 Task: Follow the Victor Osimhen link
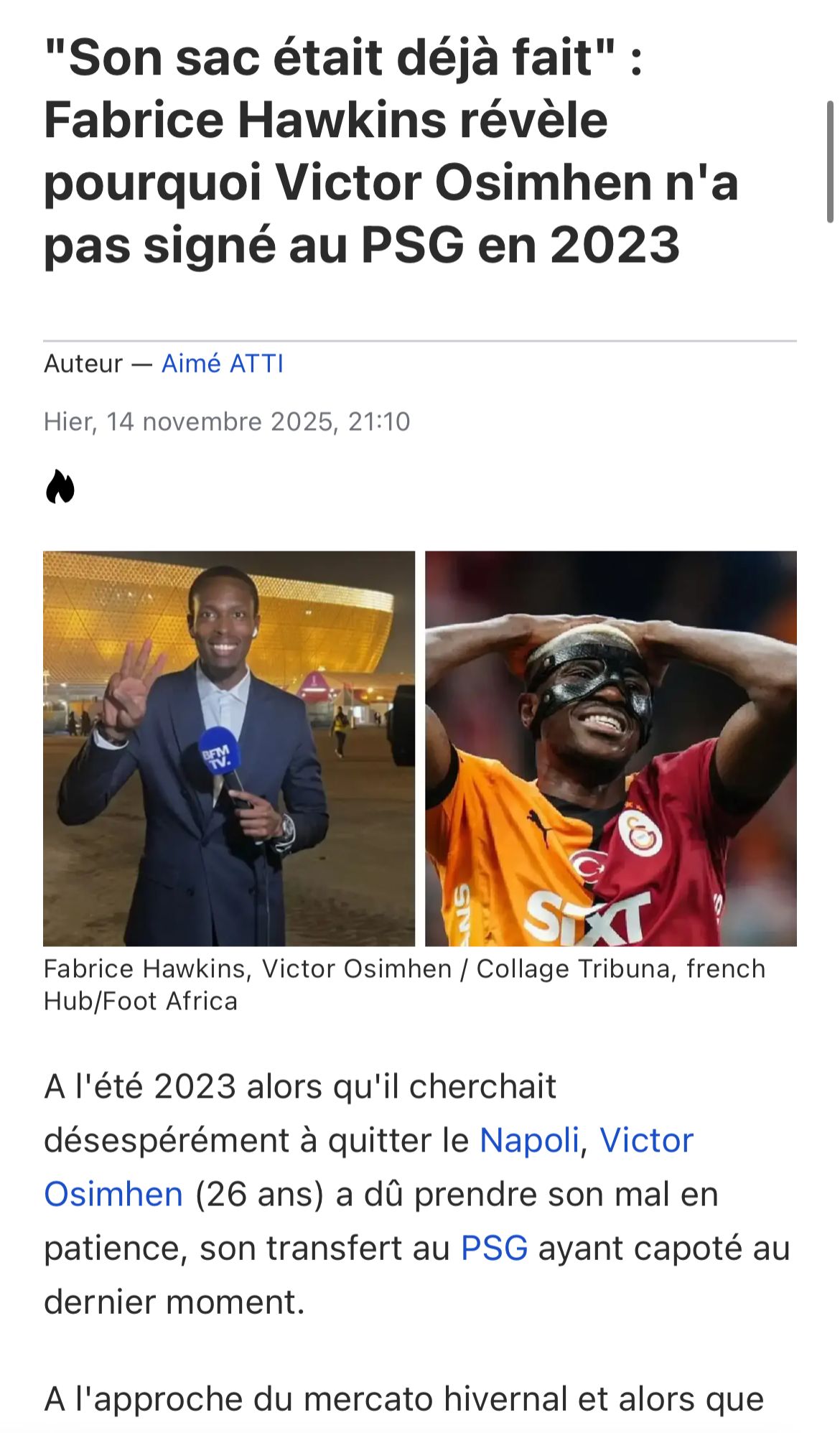point(645,1140)
